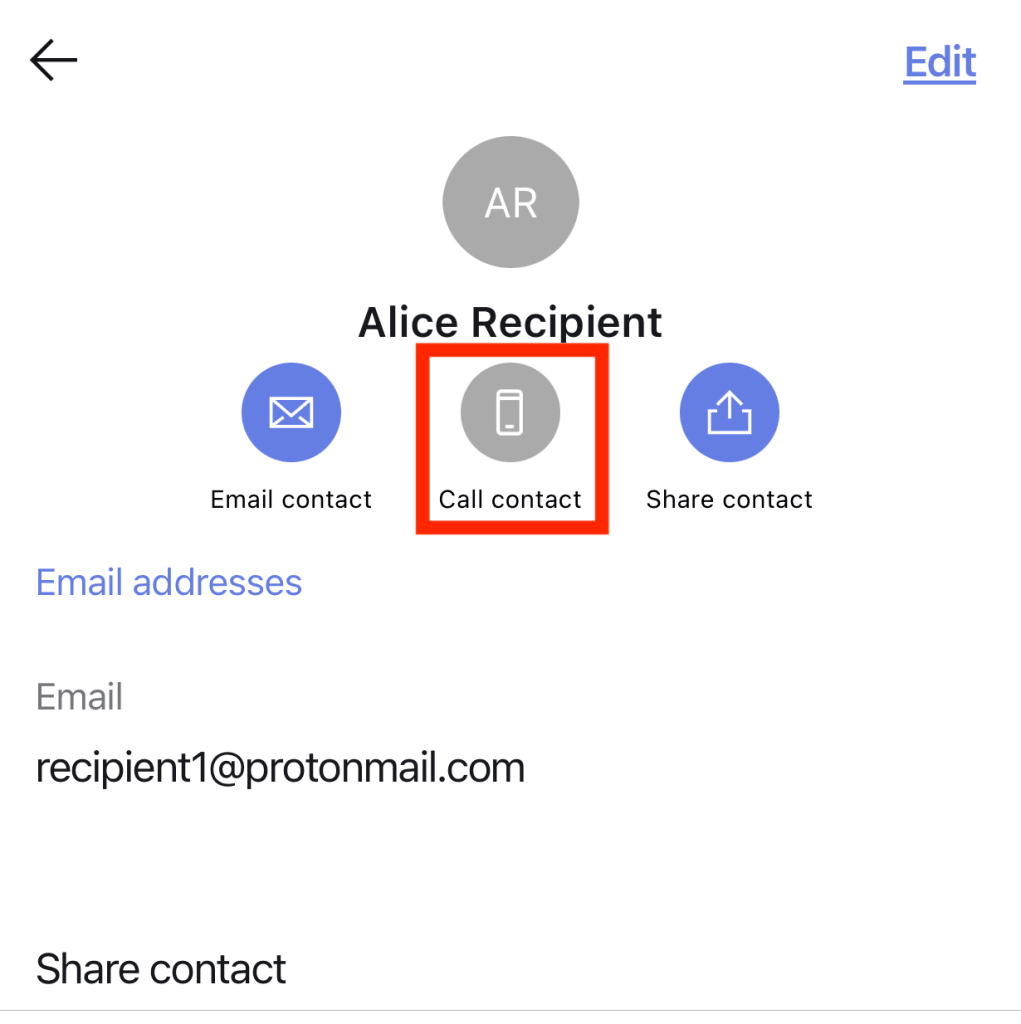Tap the Email contact button
This screenshot has width=1021, height=1024.
point(291,412)
